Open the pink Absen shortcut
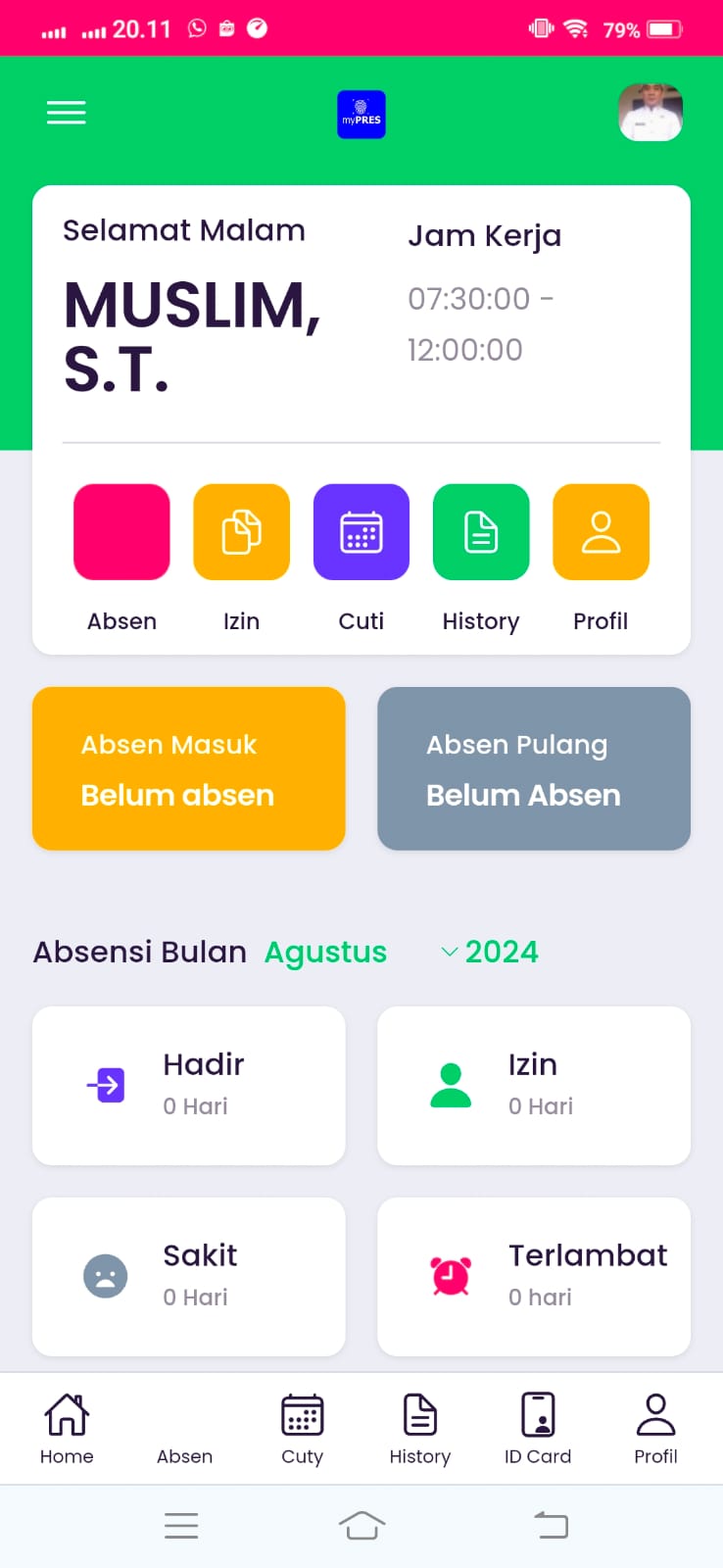 [121, 532]
